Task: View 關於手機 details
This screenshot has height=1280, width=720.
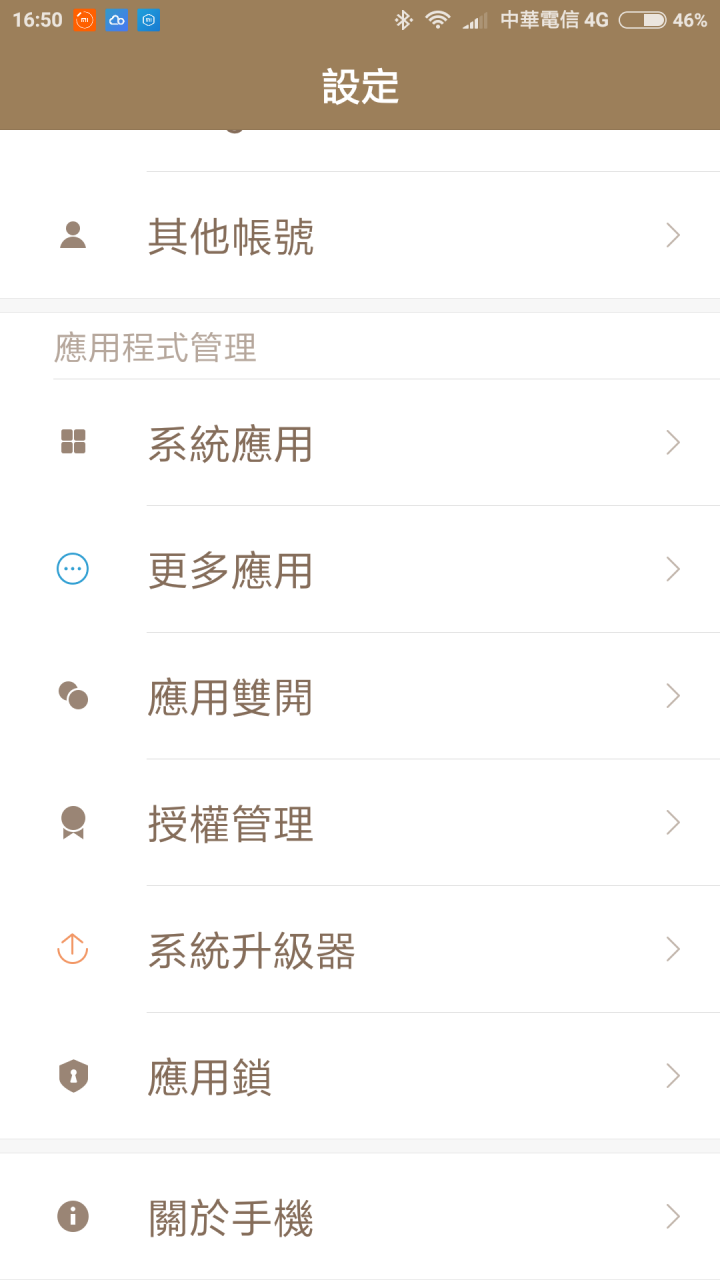Action: coord(360,1217)
